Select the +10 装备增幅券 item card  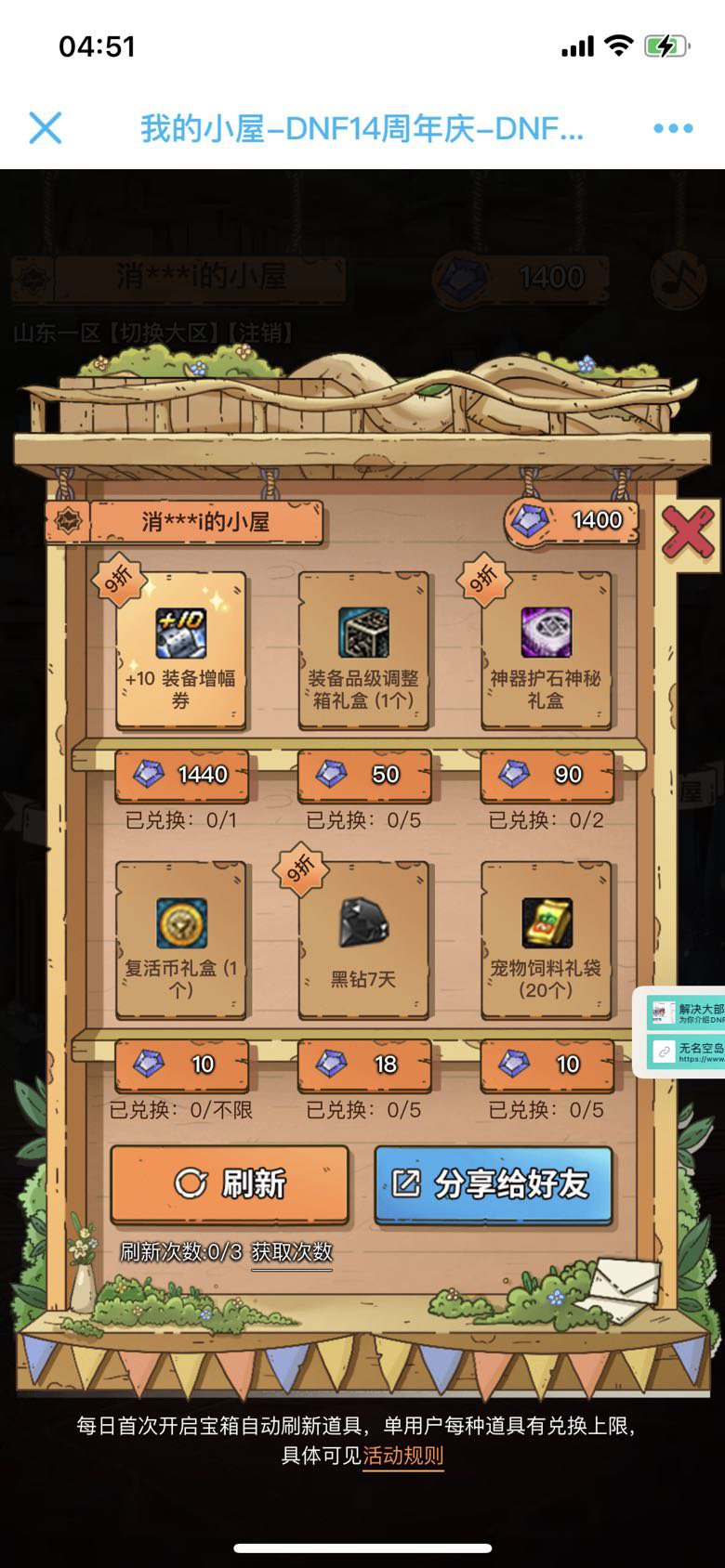pyautogui.click(x=180, y=650)
